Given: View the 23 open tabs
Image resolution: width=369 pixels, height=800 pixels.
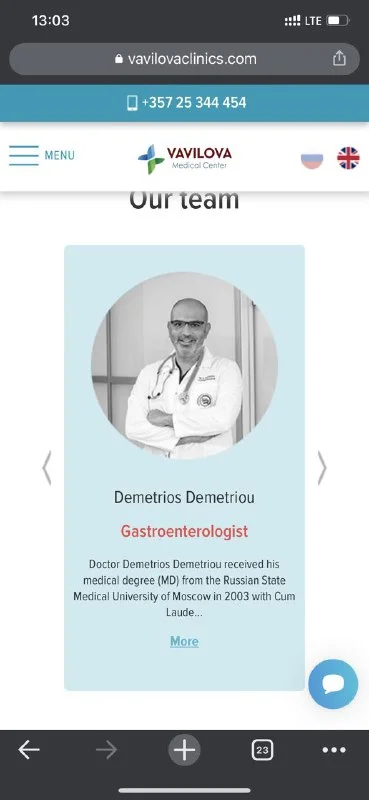Looking at the screenshot, I should tap(262, 750).
